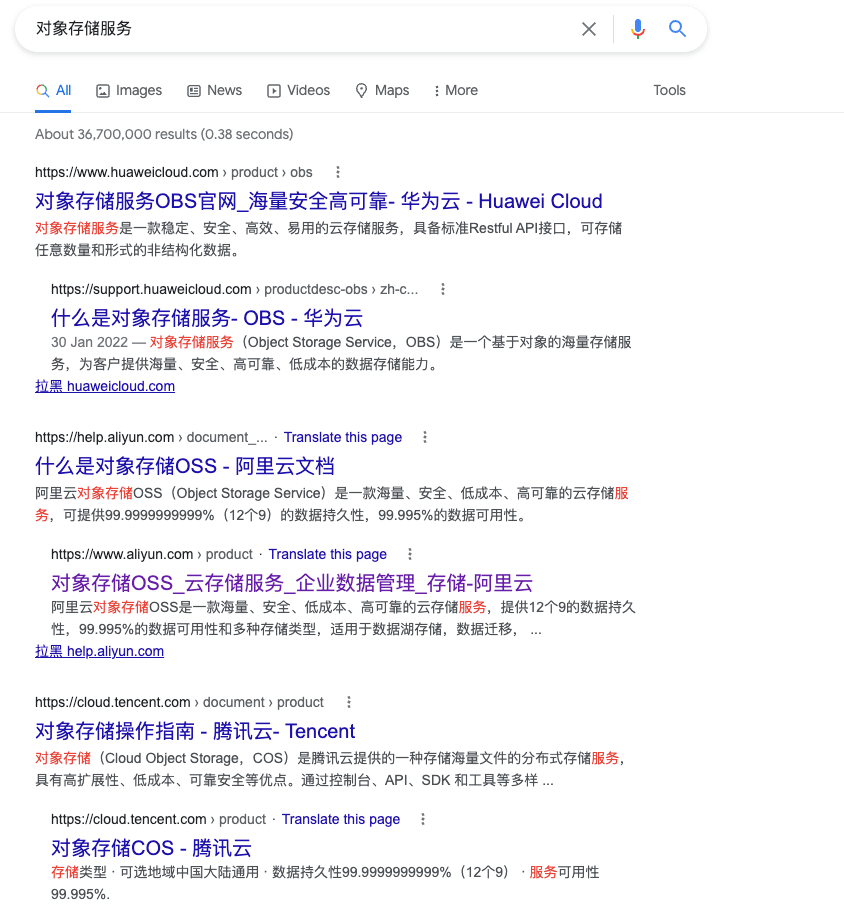This screenshot has height=907, width=844.
Task: Open the Huawei Cloud OBS official site result
Action: (x=318, y=201)
